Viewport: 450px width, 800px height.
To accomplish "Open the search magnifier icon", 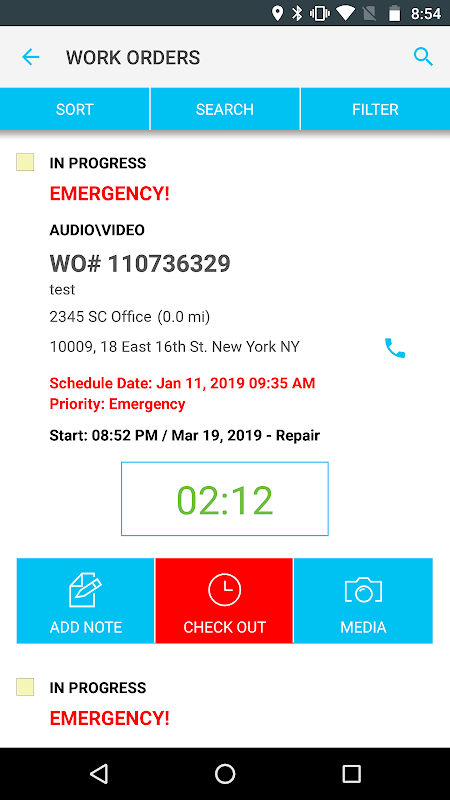I will click(423, 57).
